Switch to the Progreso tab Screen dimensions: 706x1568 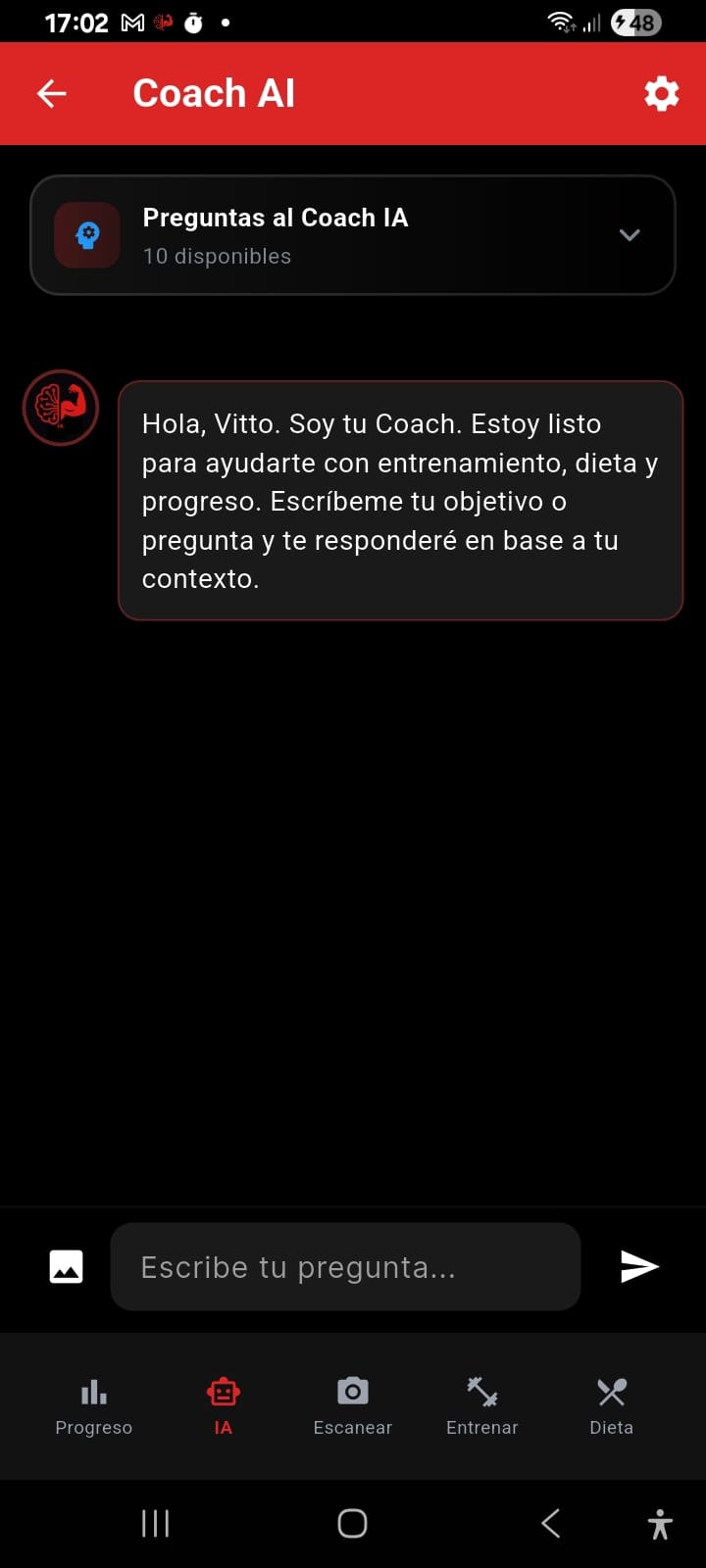point(94,1405)
